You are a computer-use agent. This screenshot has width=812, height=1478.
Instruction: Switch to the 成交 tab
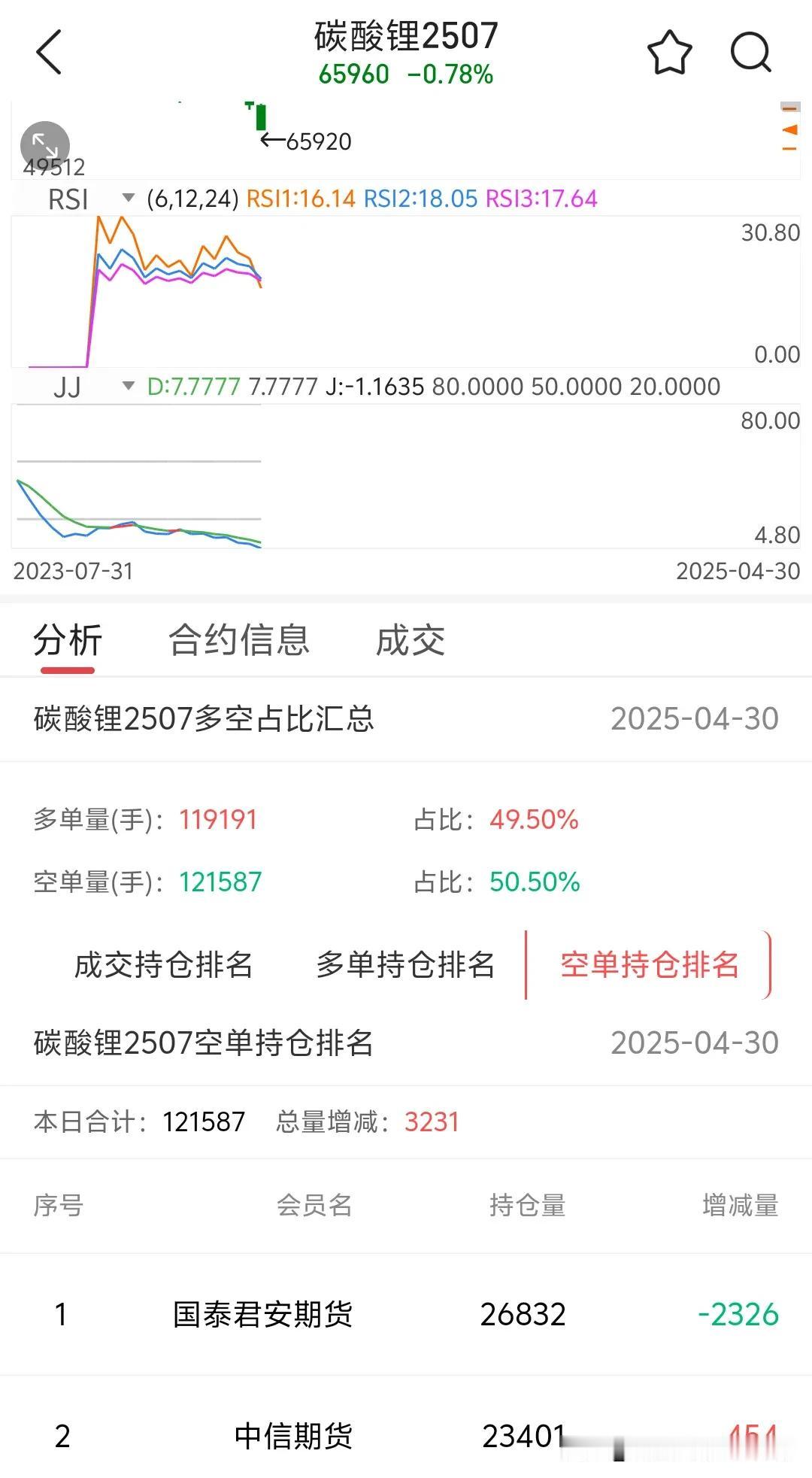pos(411,641)
